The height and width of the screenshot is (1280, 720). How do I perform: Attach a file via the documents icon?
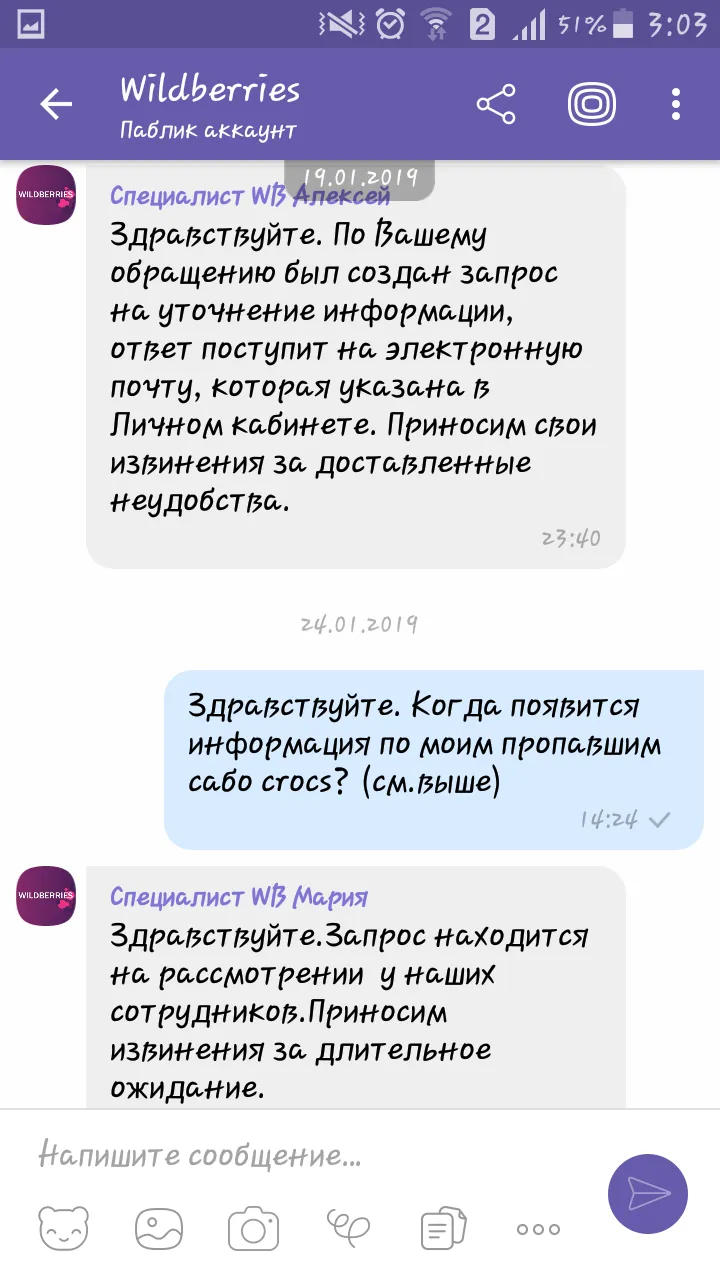443,1228
